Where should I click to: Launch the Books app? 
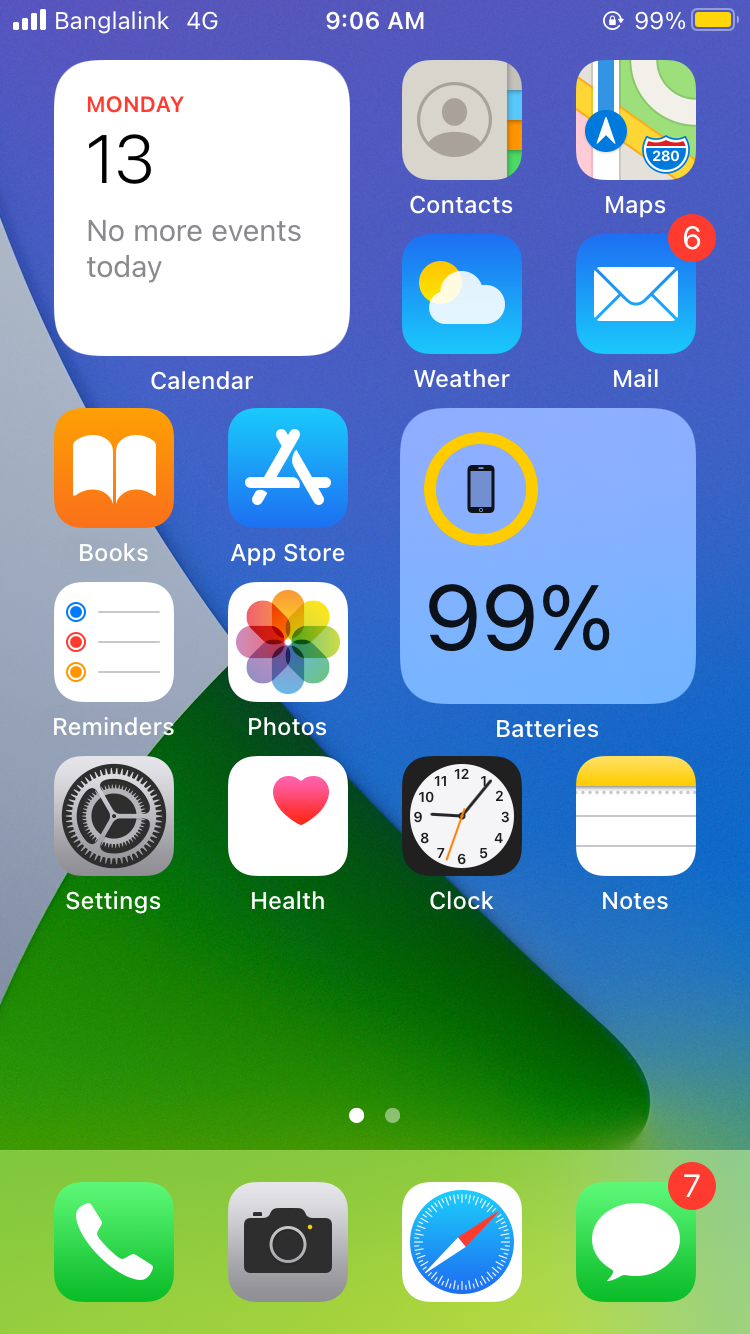coord(114,468)
